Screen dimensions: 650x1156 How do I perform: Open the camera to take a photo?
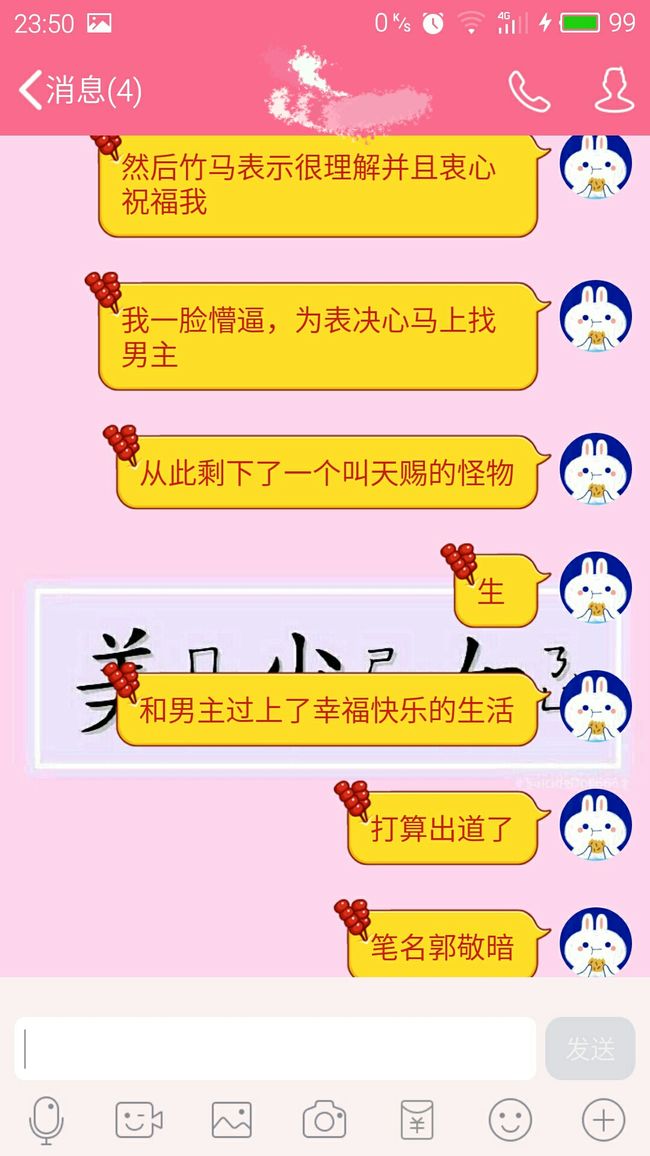click(324, 1120)
